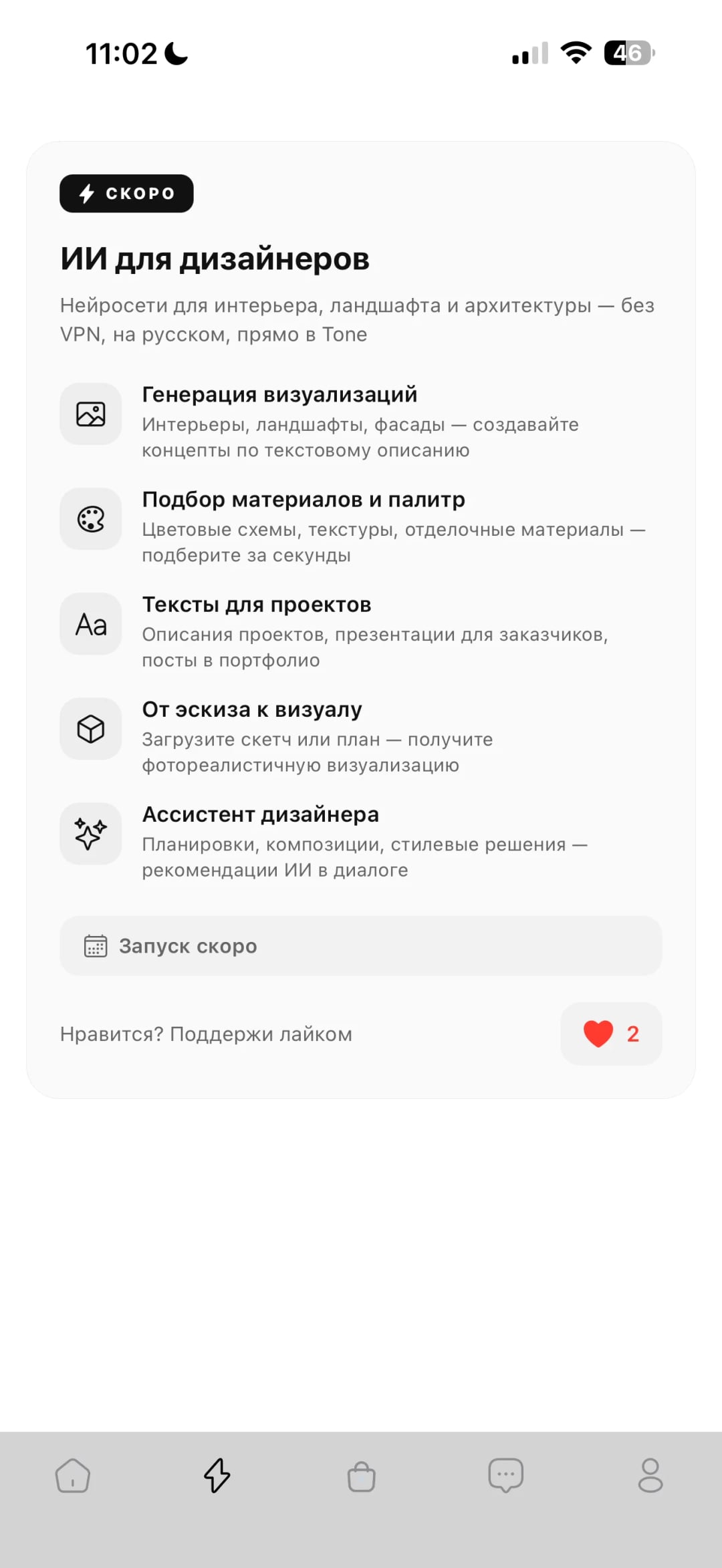Click the like count number 2
Screen dimensions: 722x1568
pyautogui.click(x=632, y=1034)
